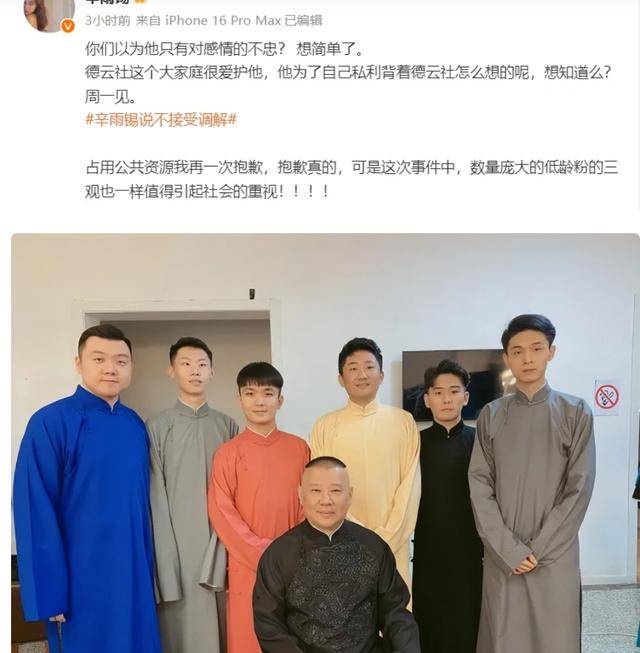Open hashtag #辛雨锡说不接受调解#

[161, 119]
